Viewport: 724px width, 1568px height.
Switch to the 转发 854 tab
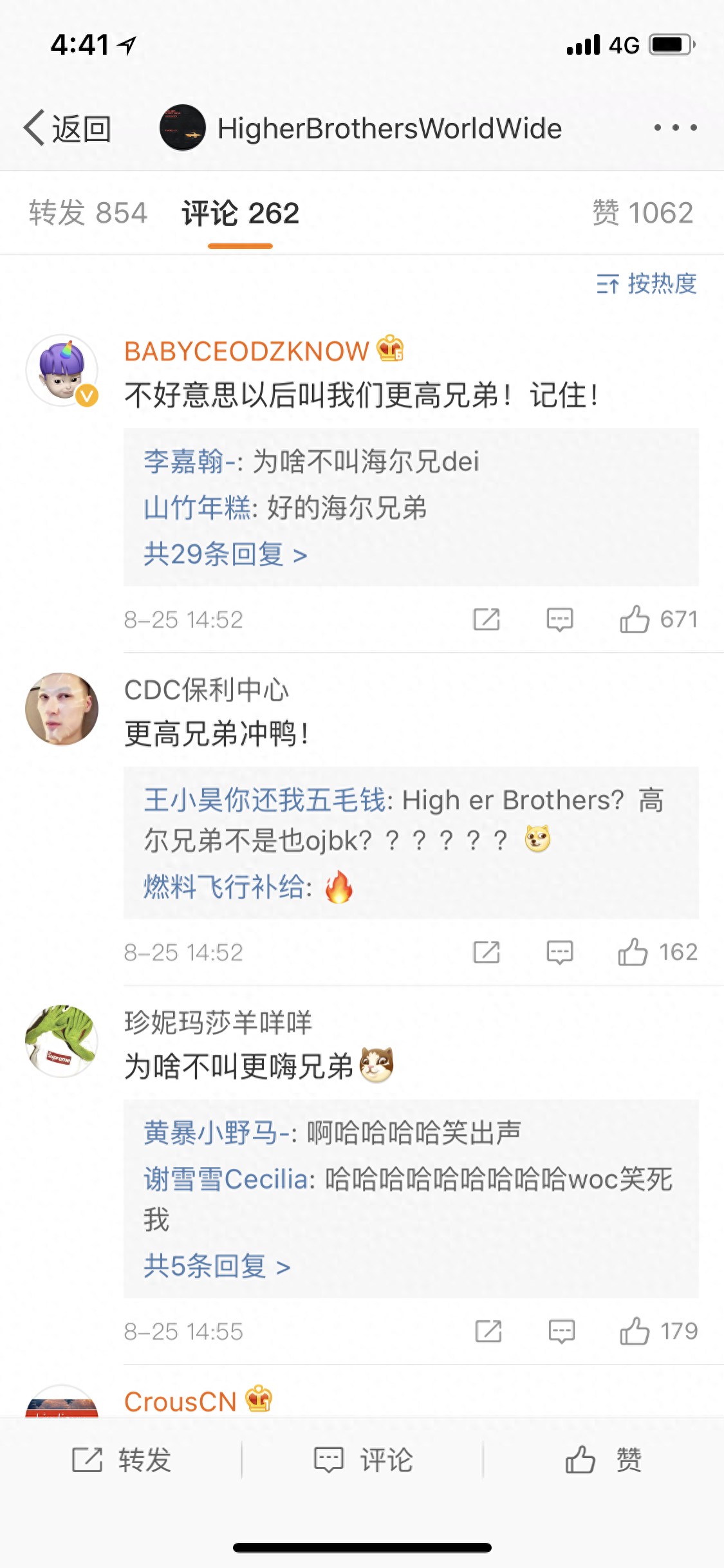(88, 213)
